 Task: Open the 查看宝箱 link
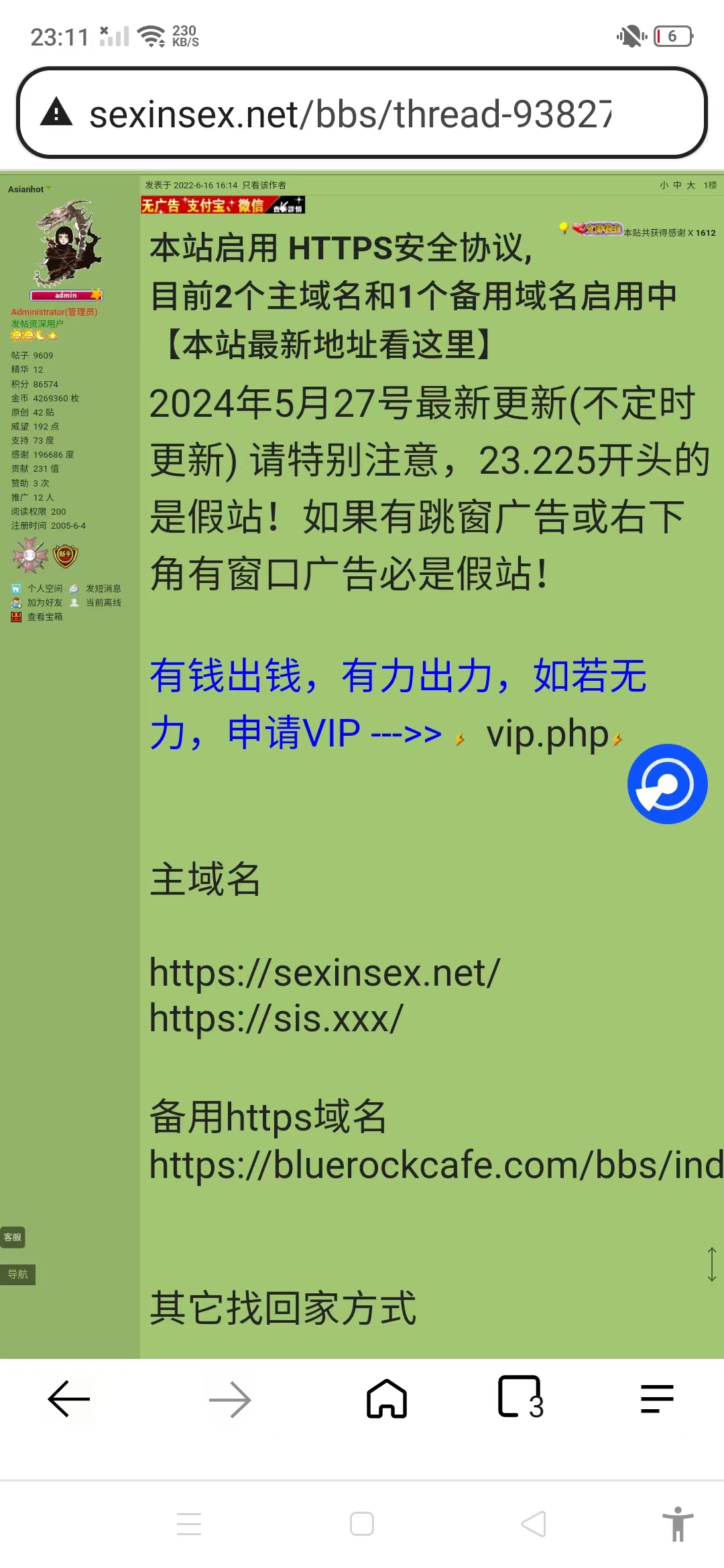tap(44, 616)
